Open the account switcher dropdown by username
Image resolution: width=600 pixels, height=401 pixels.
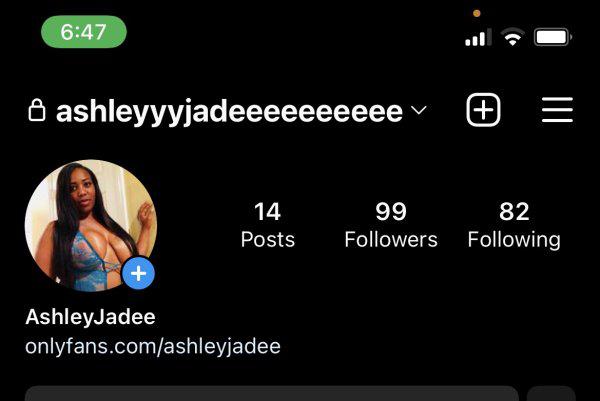click(229, 111)
